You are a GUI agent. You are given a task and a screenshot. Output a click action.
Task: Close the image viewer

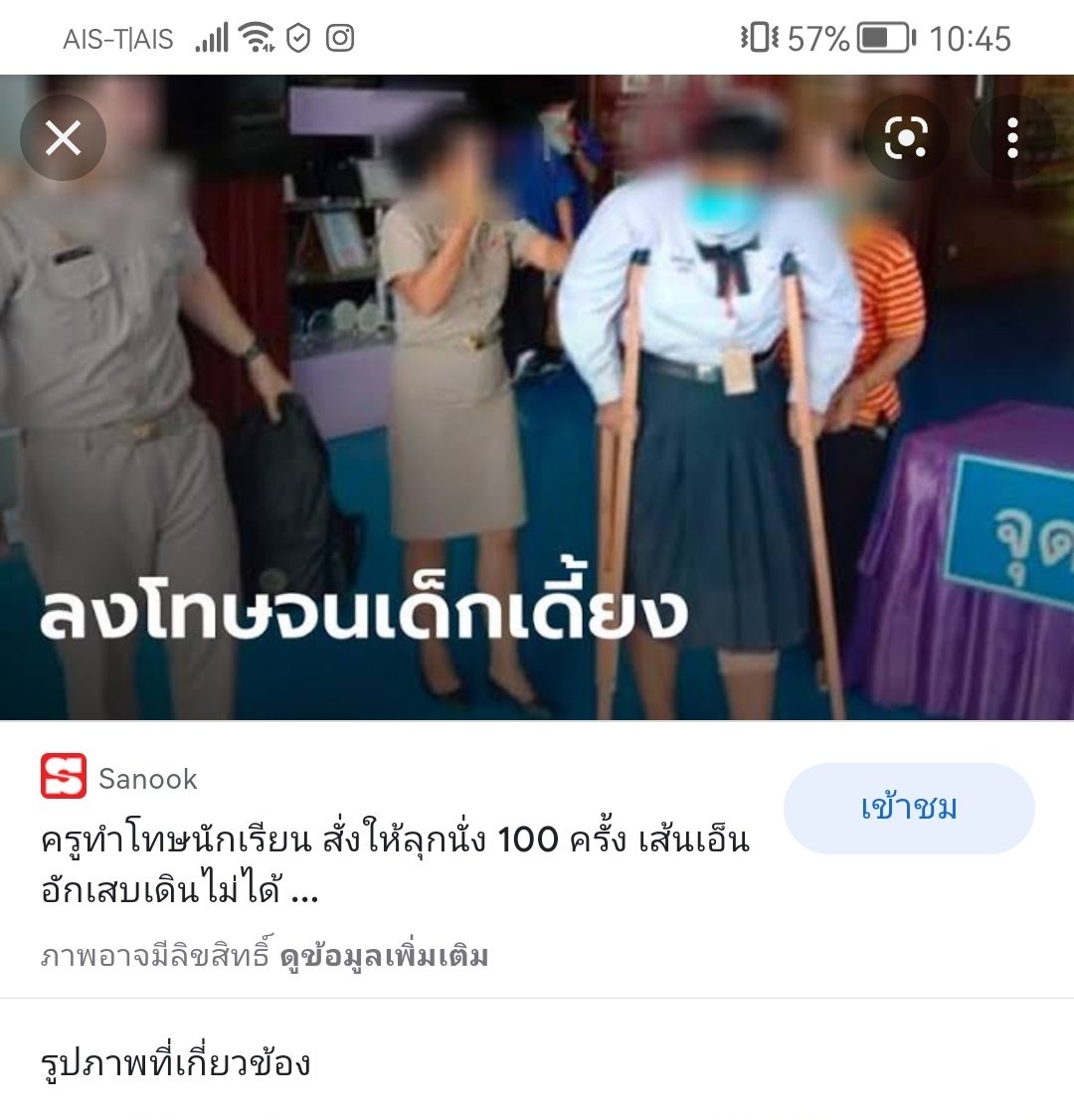pyautogui.click(x=63, y=138)
